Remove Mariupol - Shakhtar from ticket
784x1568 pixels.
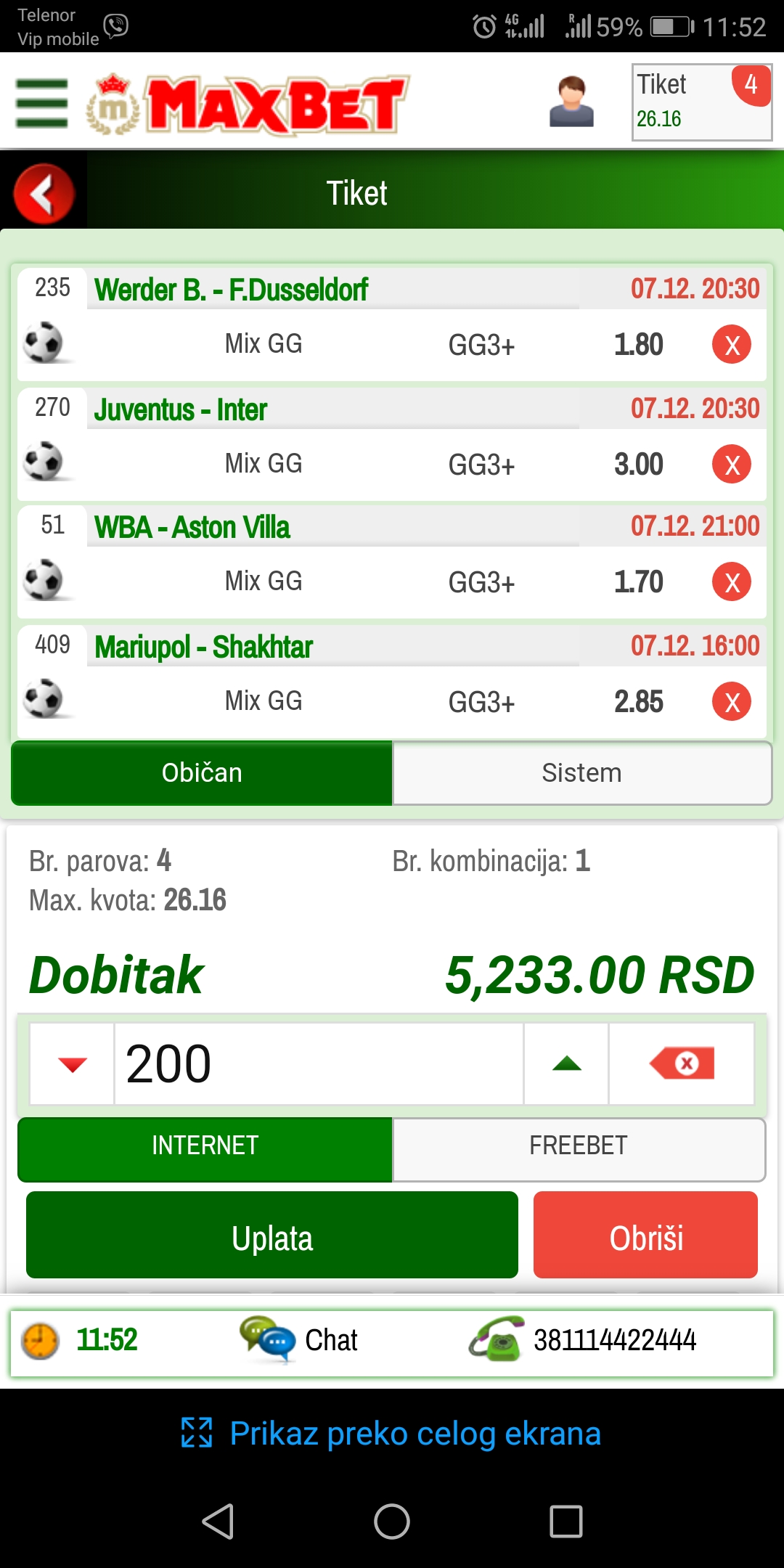(x=732, y=701)
